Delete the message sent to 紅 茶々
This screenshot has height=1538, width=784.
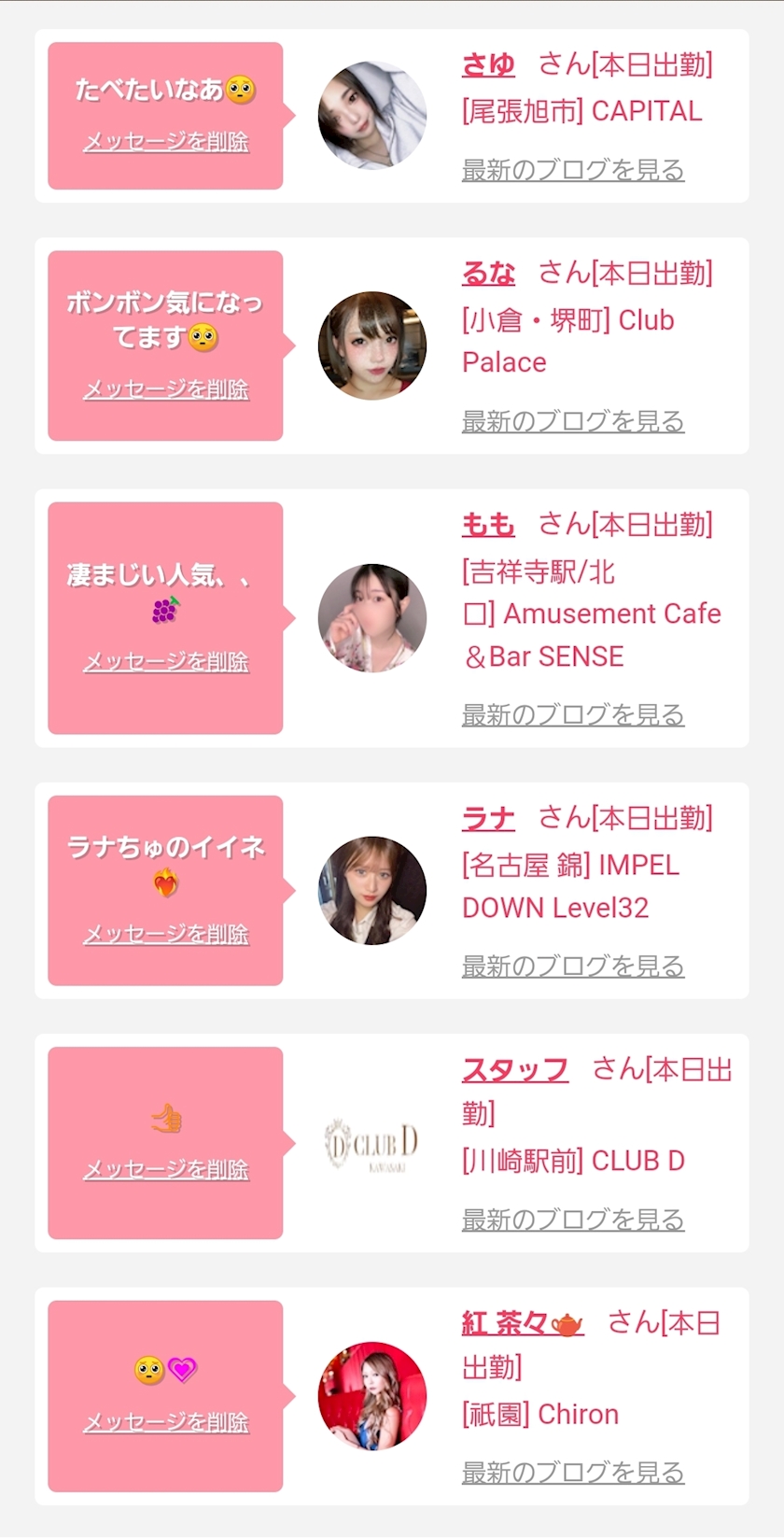(166, 1423)
